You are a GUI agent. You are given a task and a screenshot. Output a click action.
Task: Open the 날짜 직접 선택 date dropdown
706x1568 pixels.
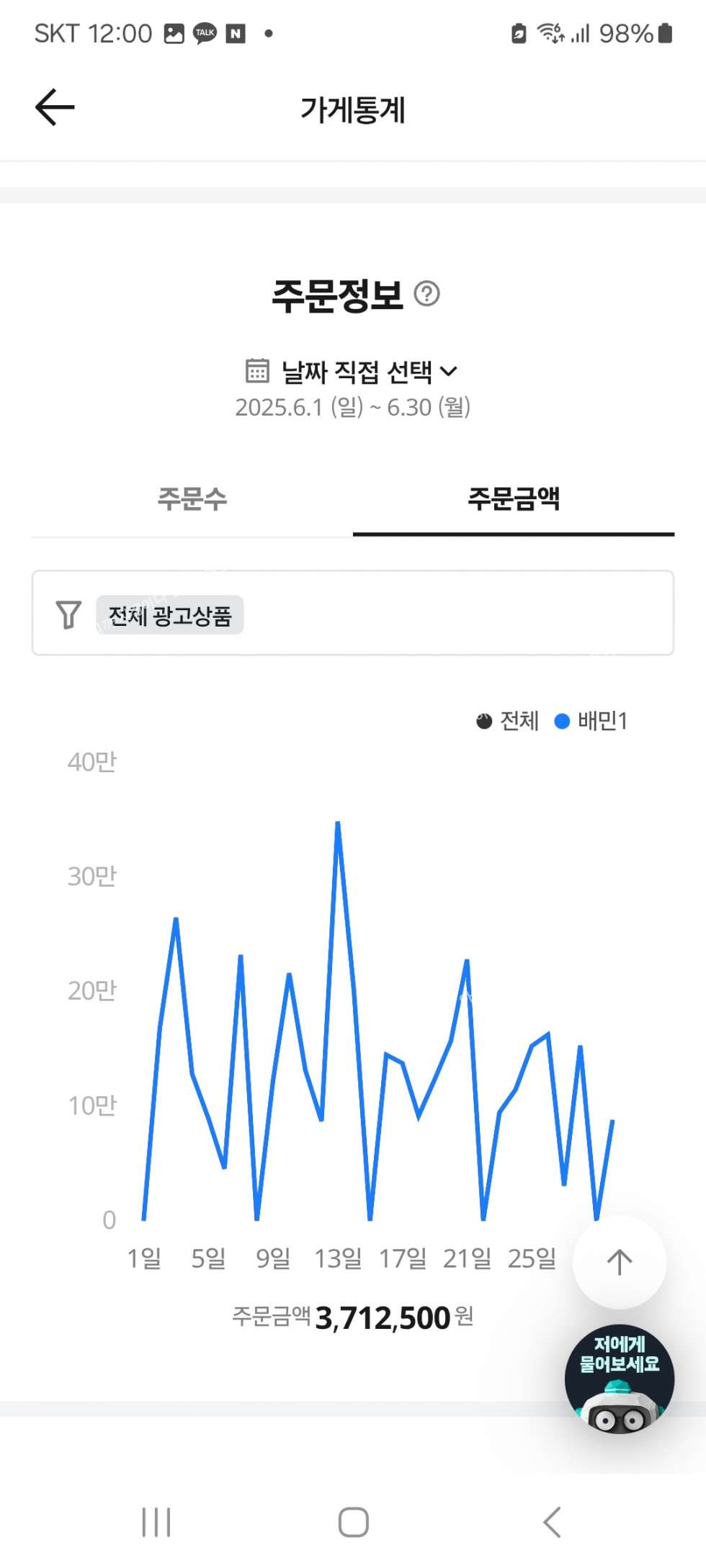353,372
